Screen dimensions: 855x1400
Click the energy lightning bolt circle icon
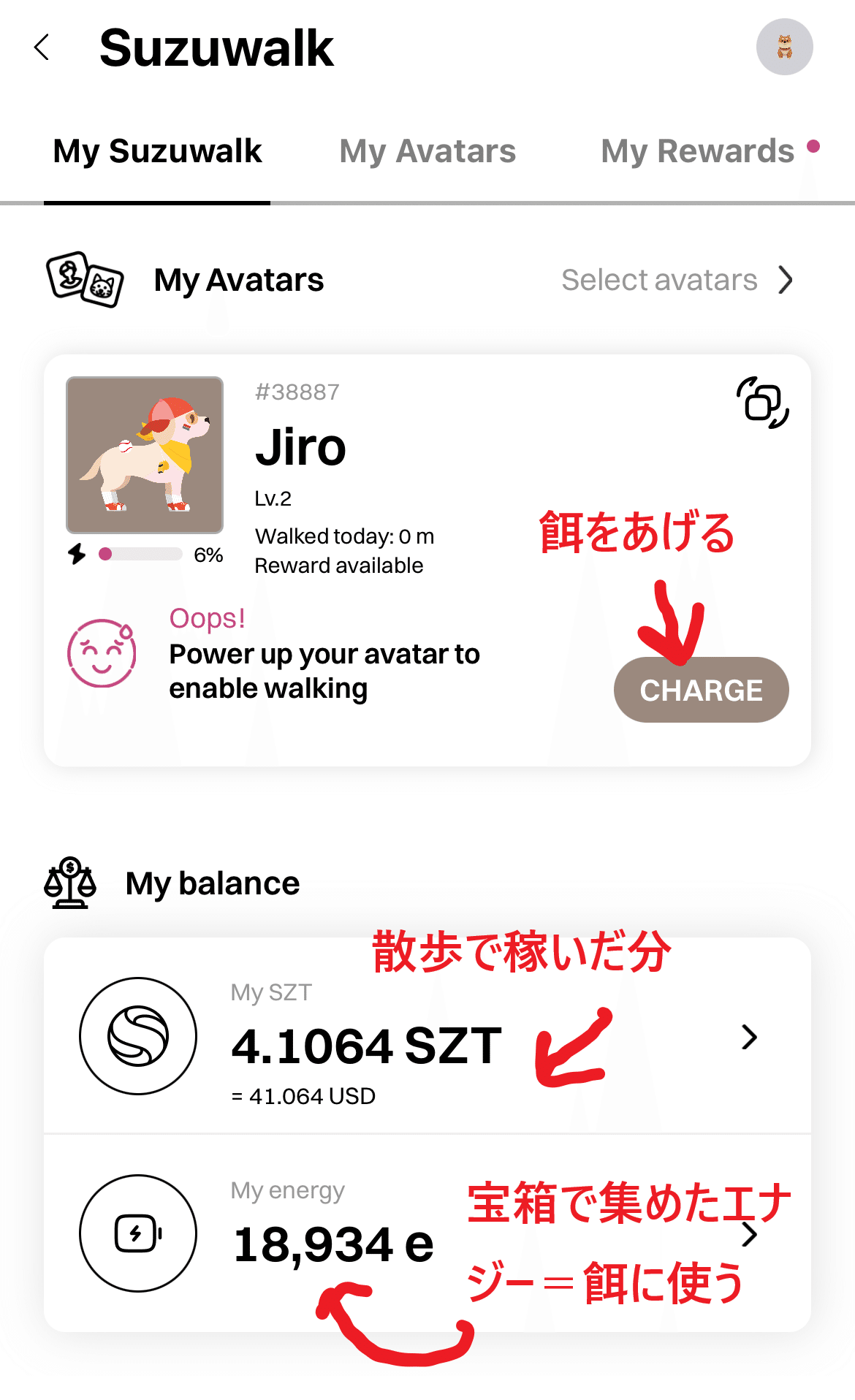pyautogui.click(x=138, y=1232)
